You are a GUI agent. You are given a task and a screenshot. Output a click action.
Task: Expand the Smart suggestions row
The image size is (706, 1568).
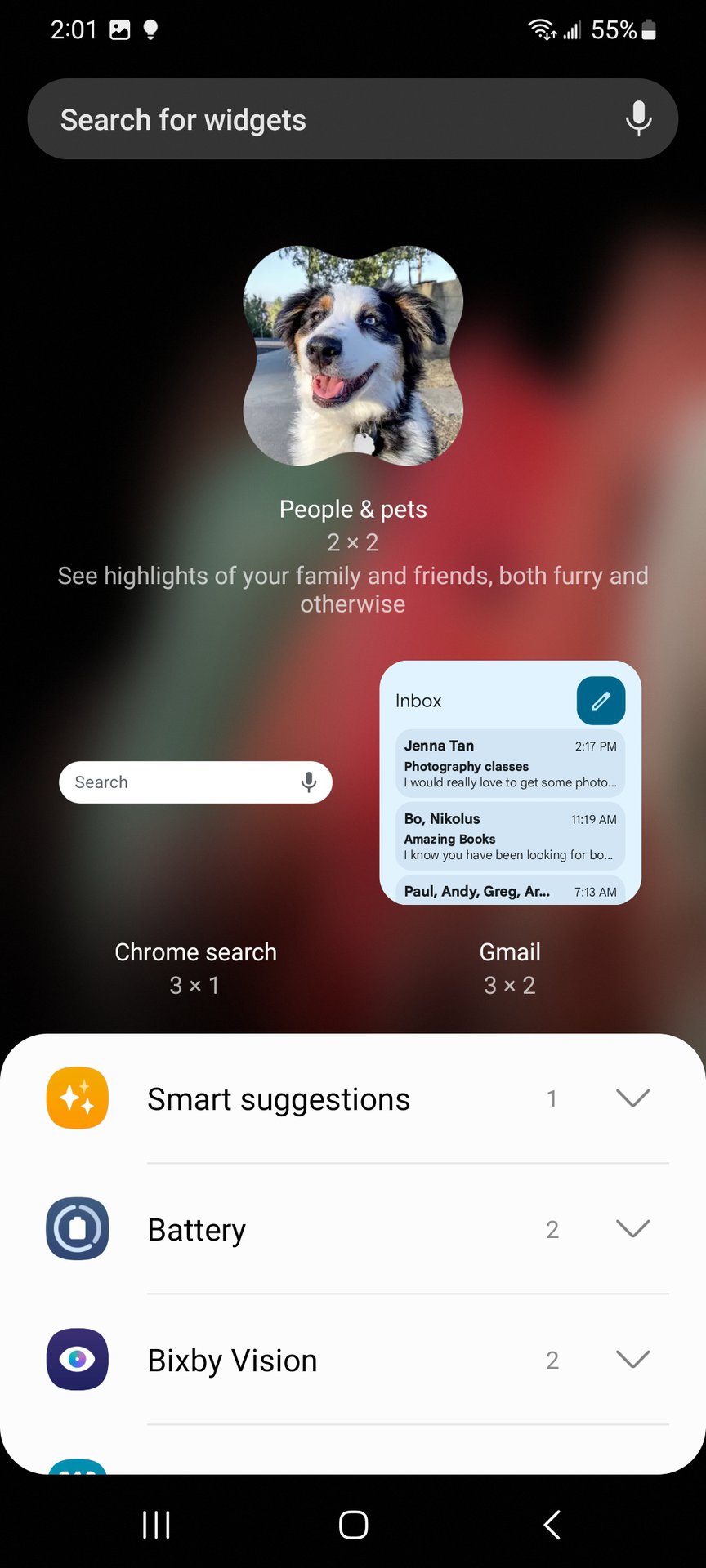pyautogui.click(x=353, y=1098)
